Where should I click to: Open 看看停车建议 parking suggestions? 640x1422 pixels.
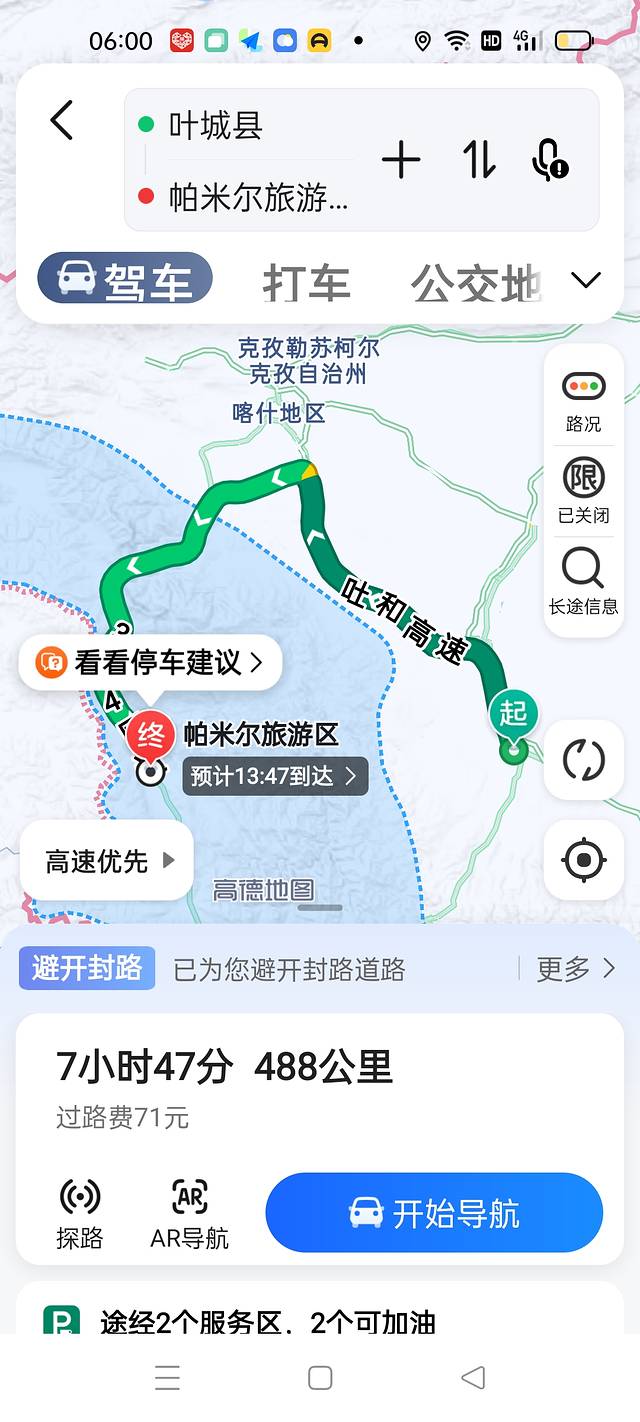[x=150, y=662]
